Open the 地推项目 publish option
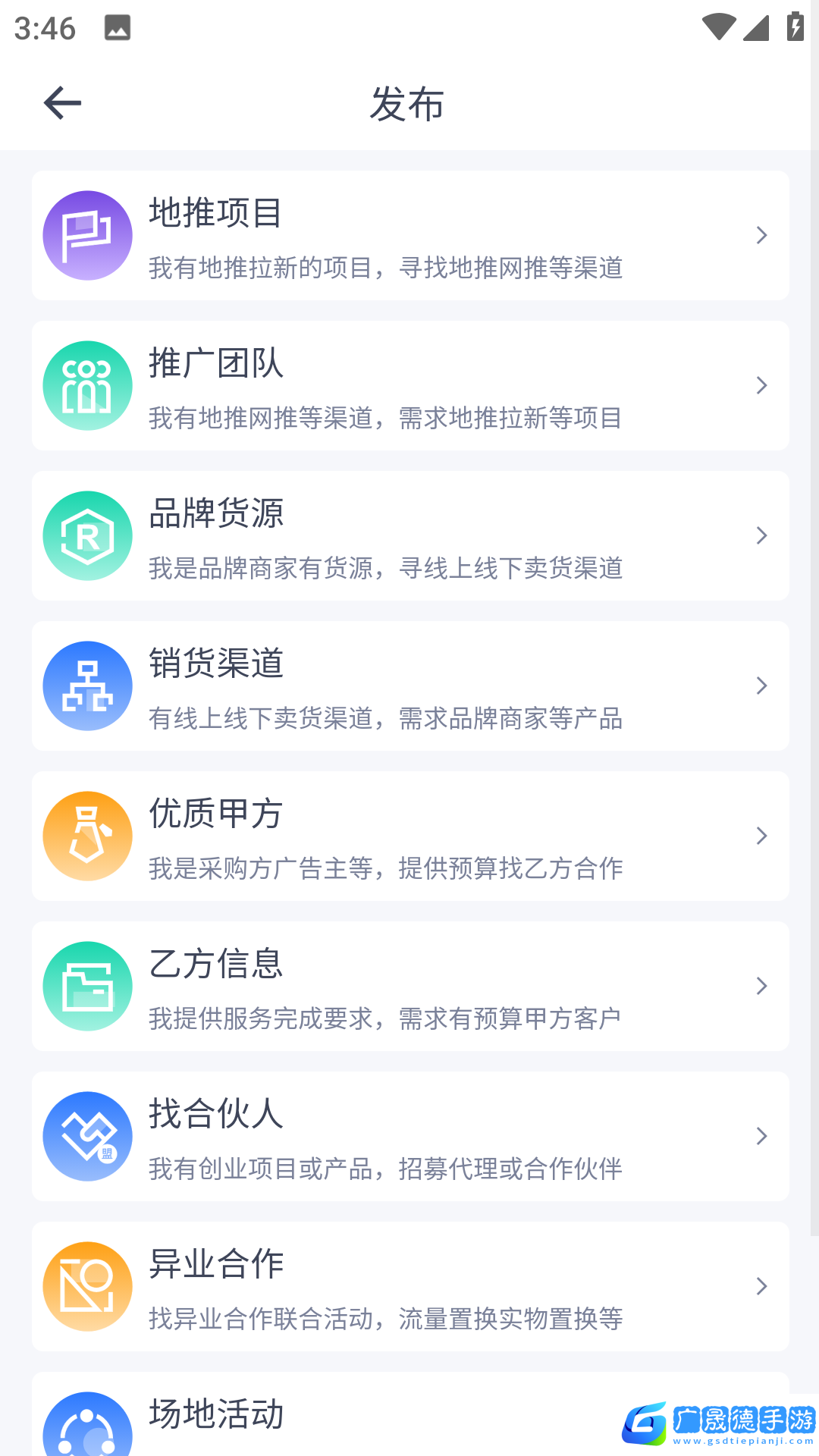819x1456 pixels. coord(409,236)
